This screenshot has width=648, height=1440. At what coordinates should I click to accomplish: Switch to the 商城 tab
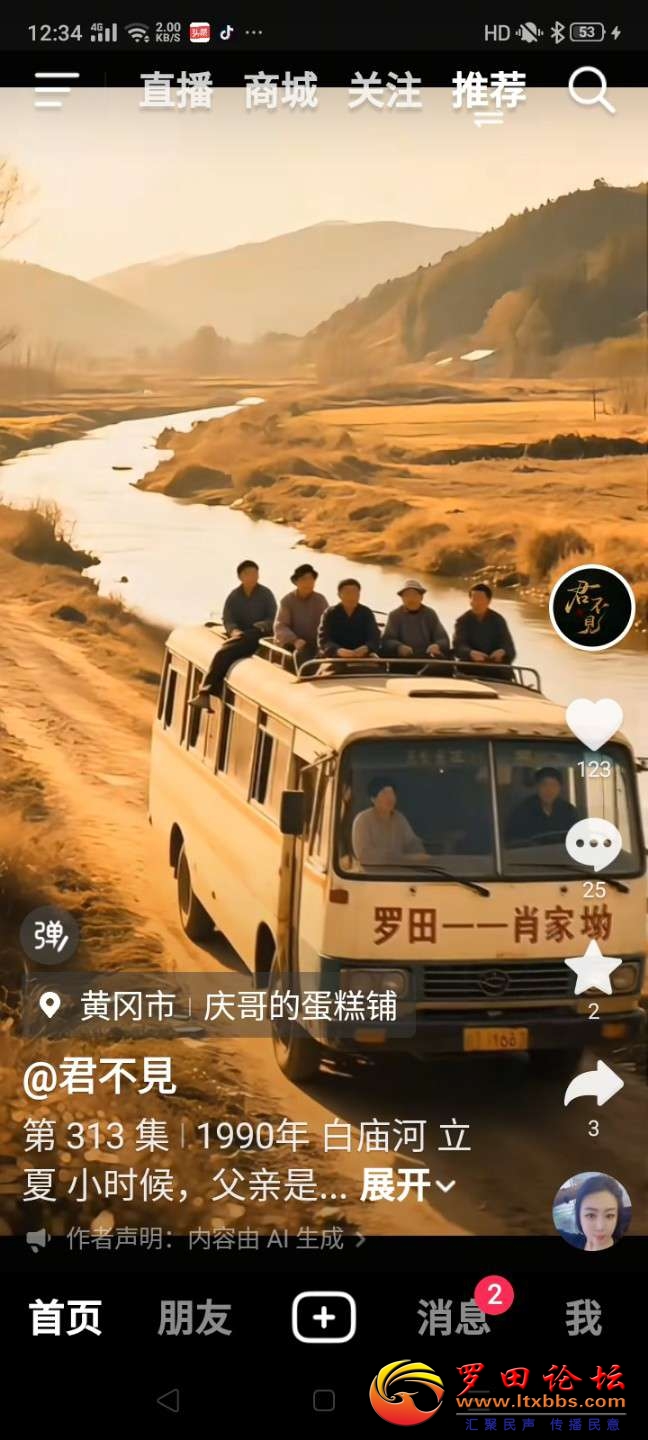(281, 91)
